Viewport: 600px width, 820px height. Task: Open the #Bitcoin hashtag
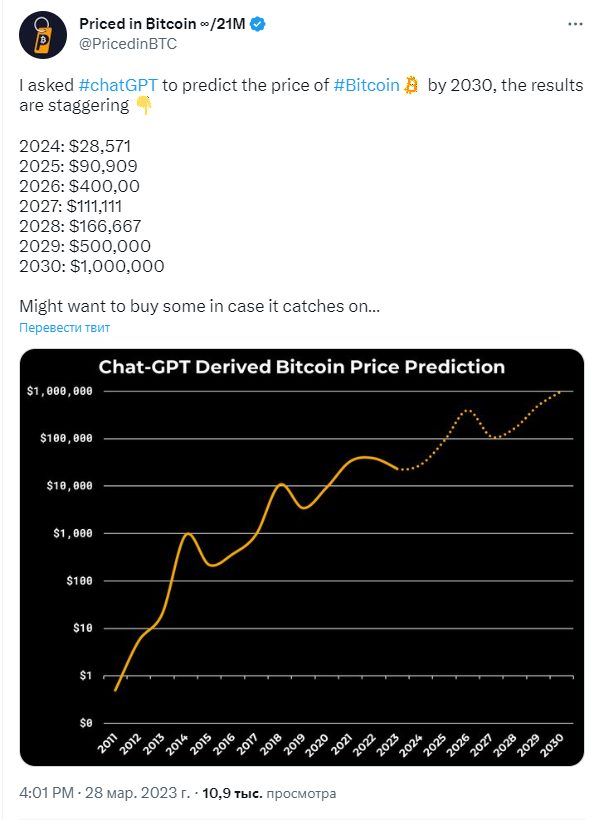367,85
